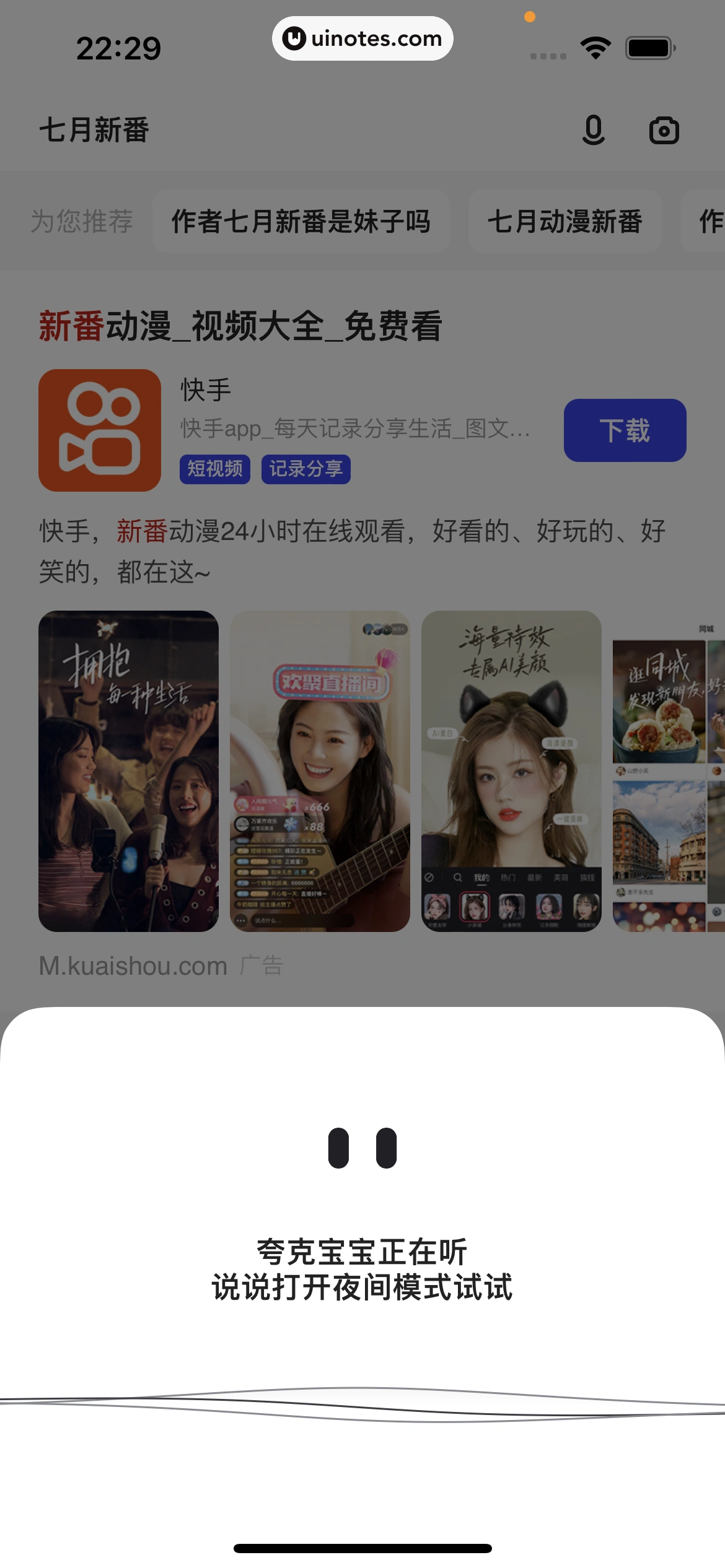This screenshot has height=1568, width=725.
Task: Tap the Wi-Fi icon in the status bar
Action: pyautogui.click(x=595, y=46)
